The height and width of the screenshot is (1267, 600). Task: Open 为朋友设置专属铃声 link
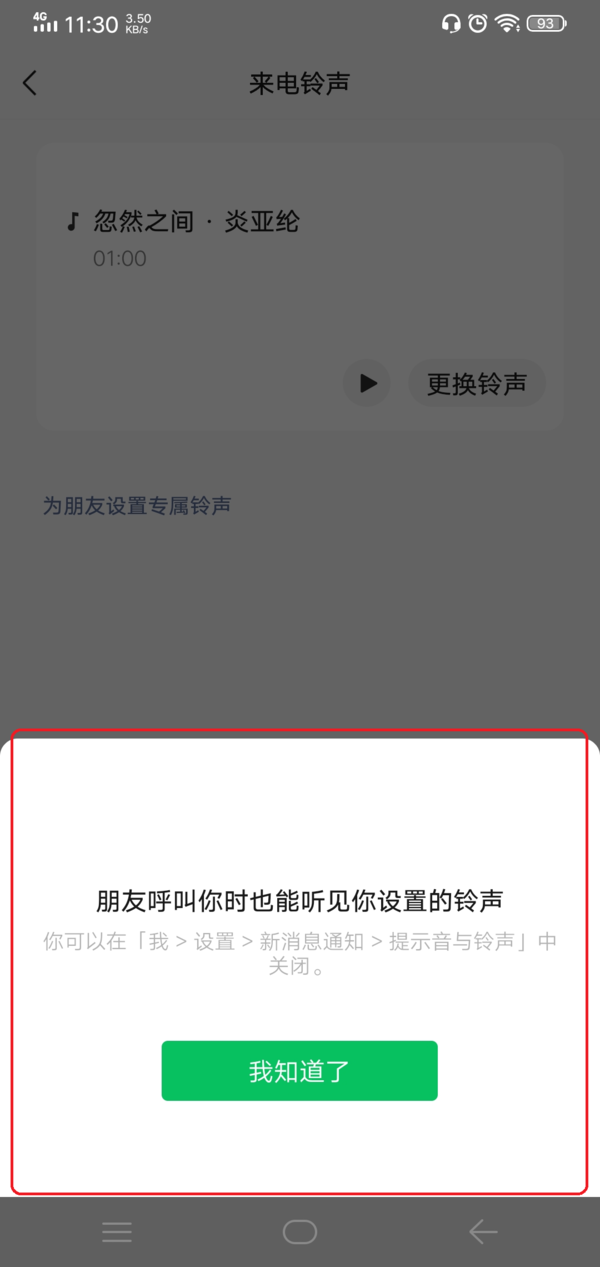click(137, 506)
